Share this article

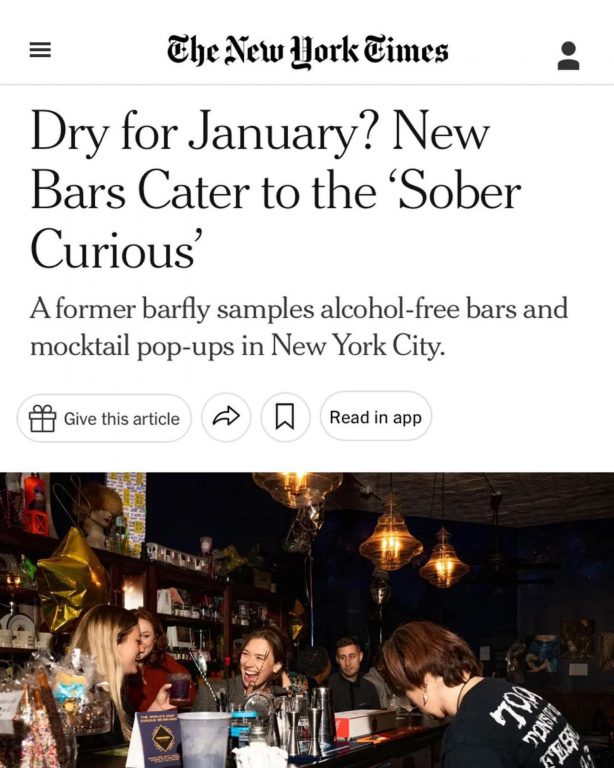227,417
